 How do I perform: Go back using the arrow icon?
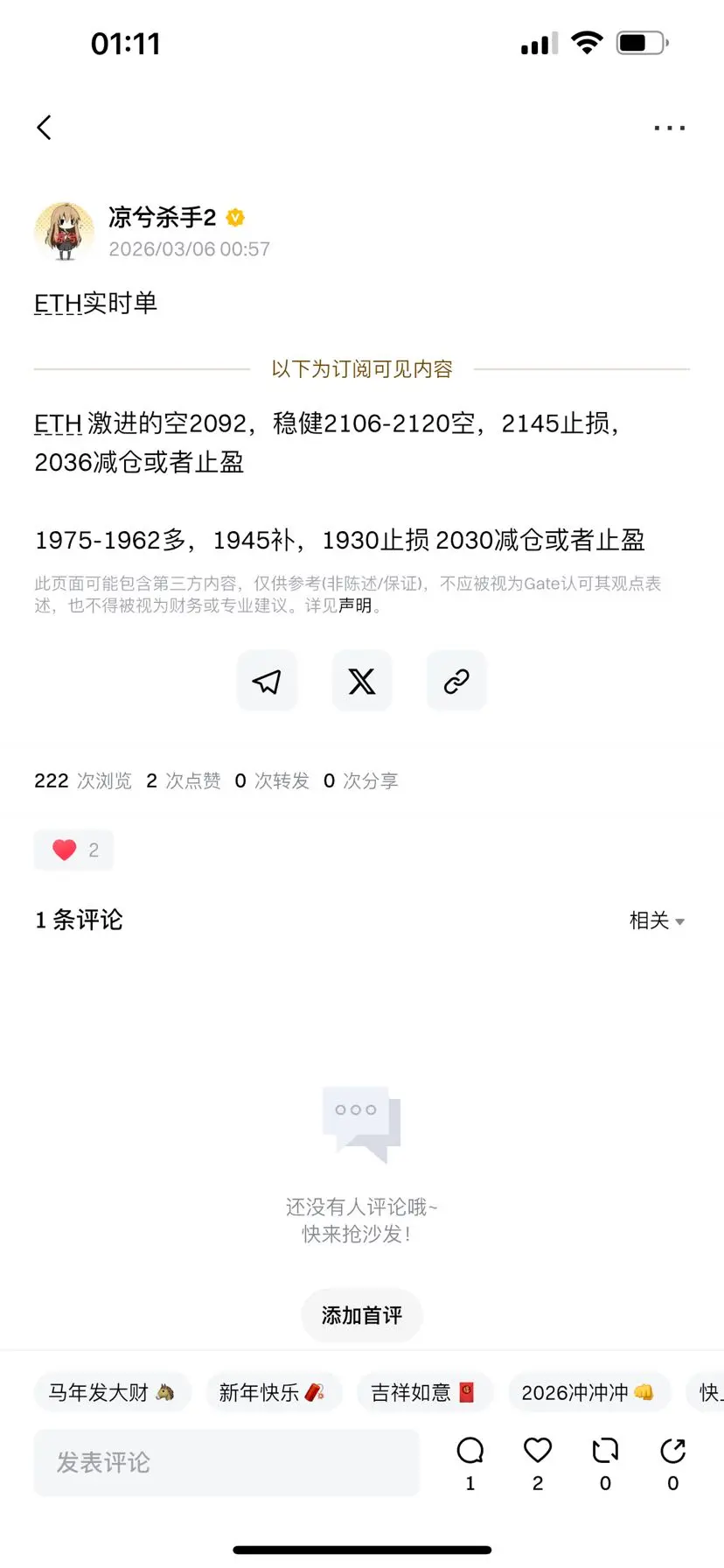pos(45,127)
